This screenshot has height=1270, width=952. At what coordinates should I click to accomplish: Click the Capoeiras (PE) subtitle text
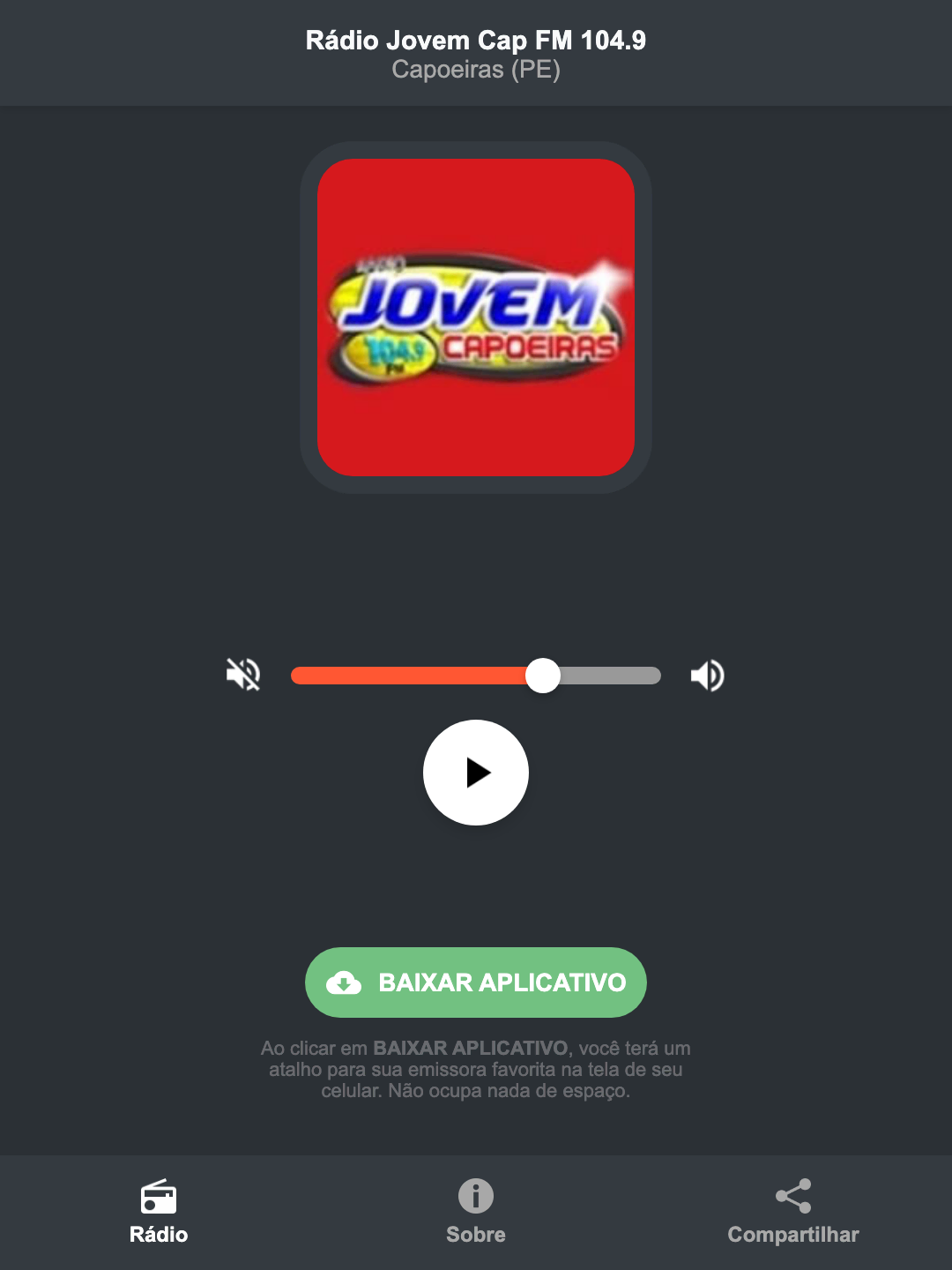(x=476, y=70)
